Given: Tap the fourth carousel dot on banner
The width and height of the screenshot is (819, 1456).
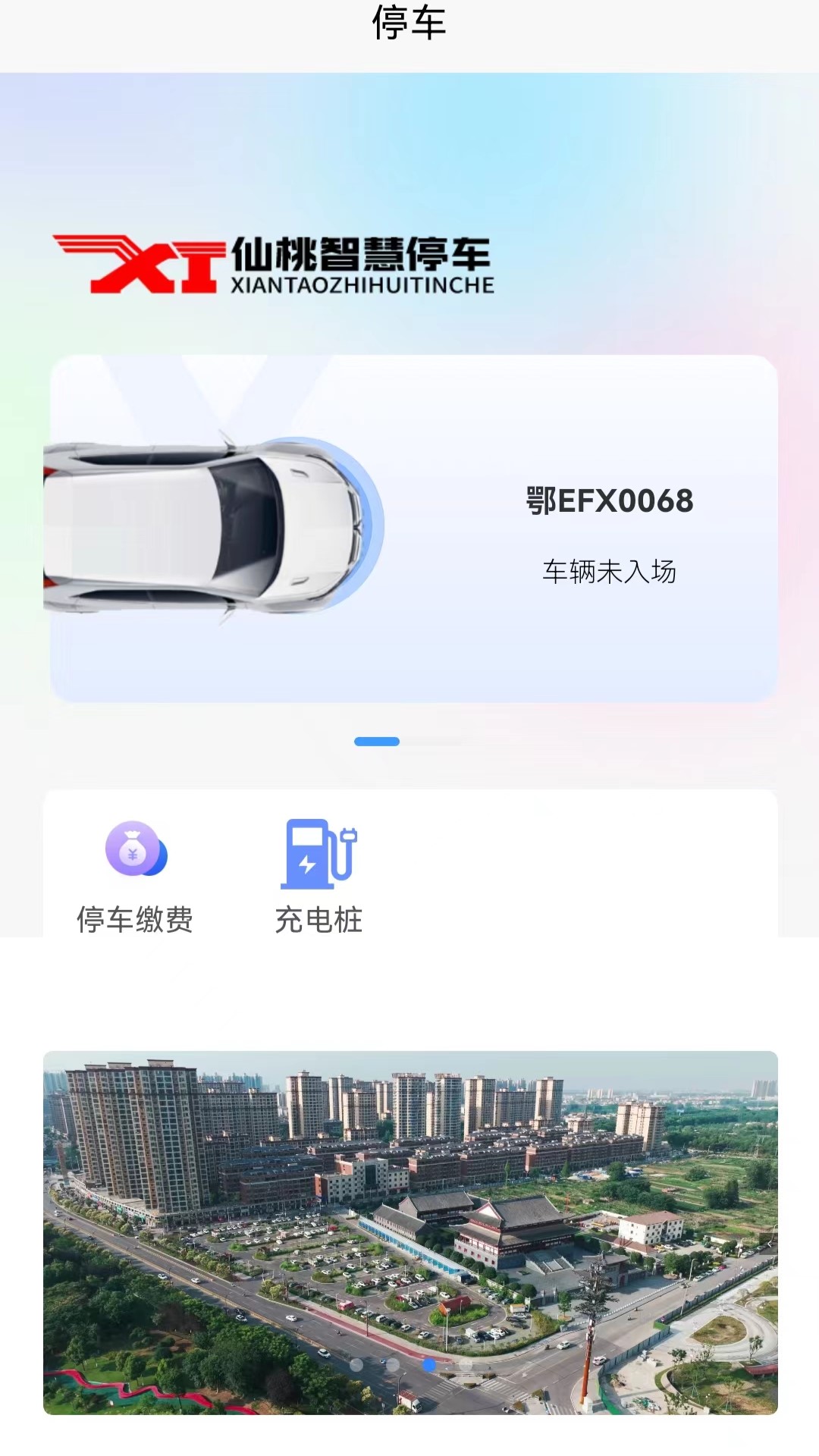Looking at the screenshot, I should click(466, 1363).
